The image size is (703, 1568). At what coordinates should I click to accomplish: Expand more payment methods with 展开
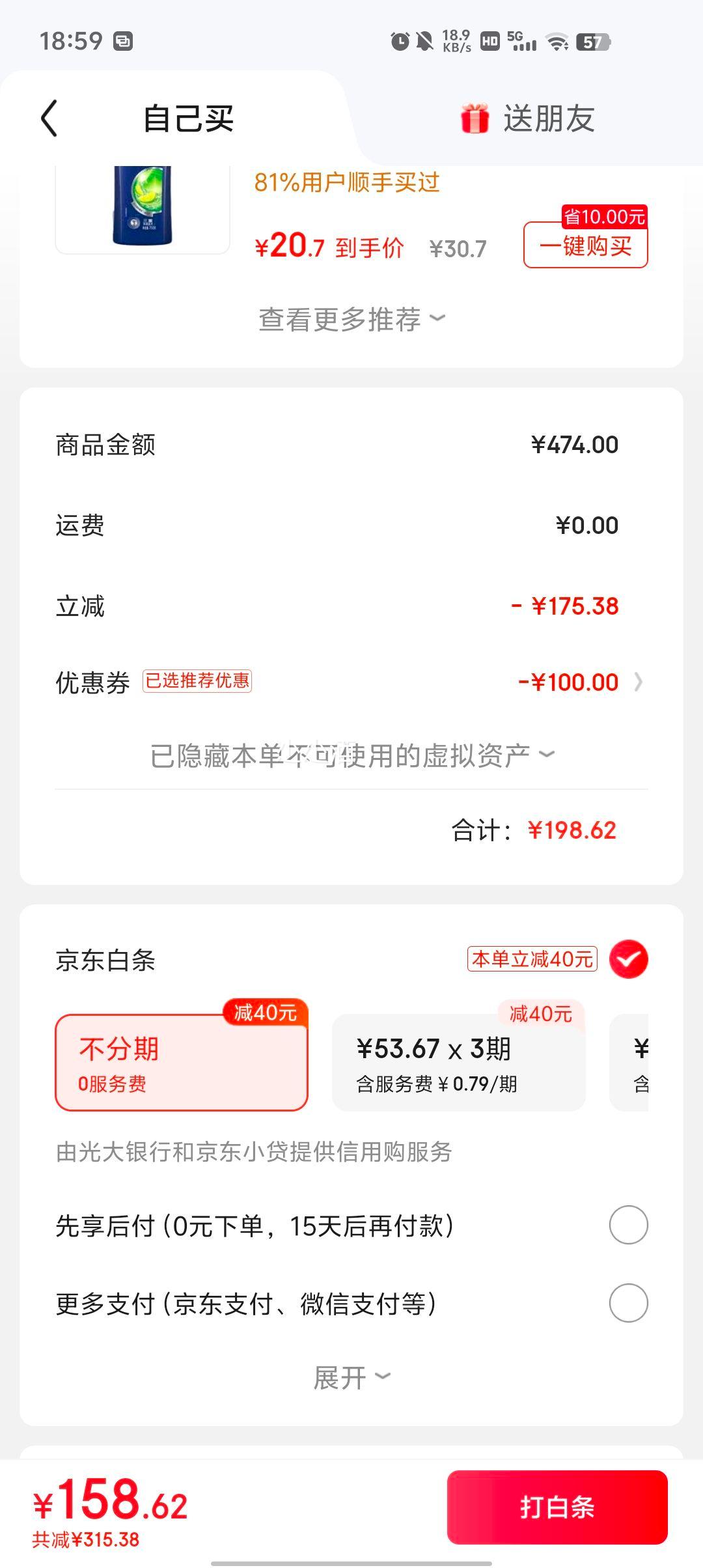pos(351,1378)
